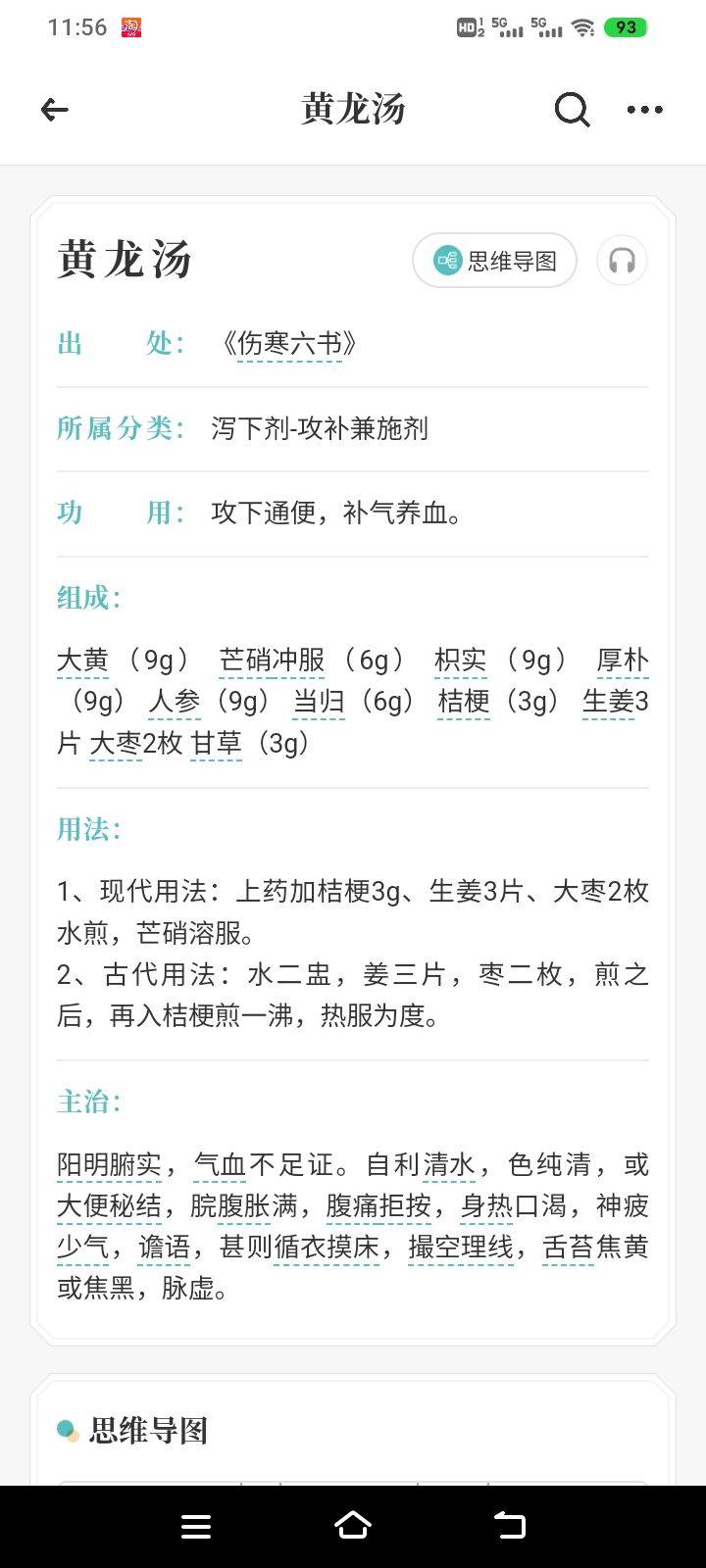This screenshot has height=1568, width=706.
Task: Look up the term 阳明腑实
Action: point(109,1165)
